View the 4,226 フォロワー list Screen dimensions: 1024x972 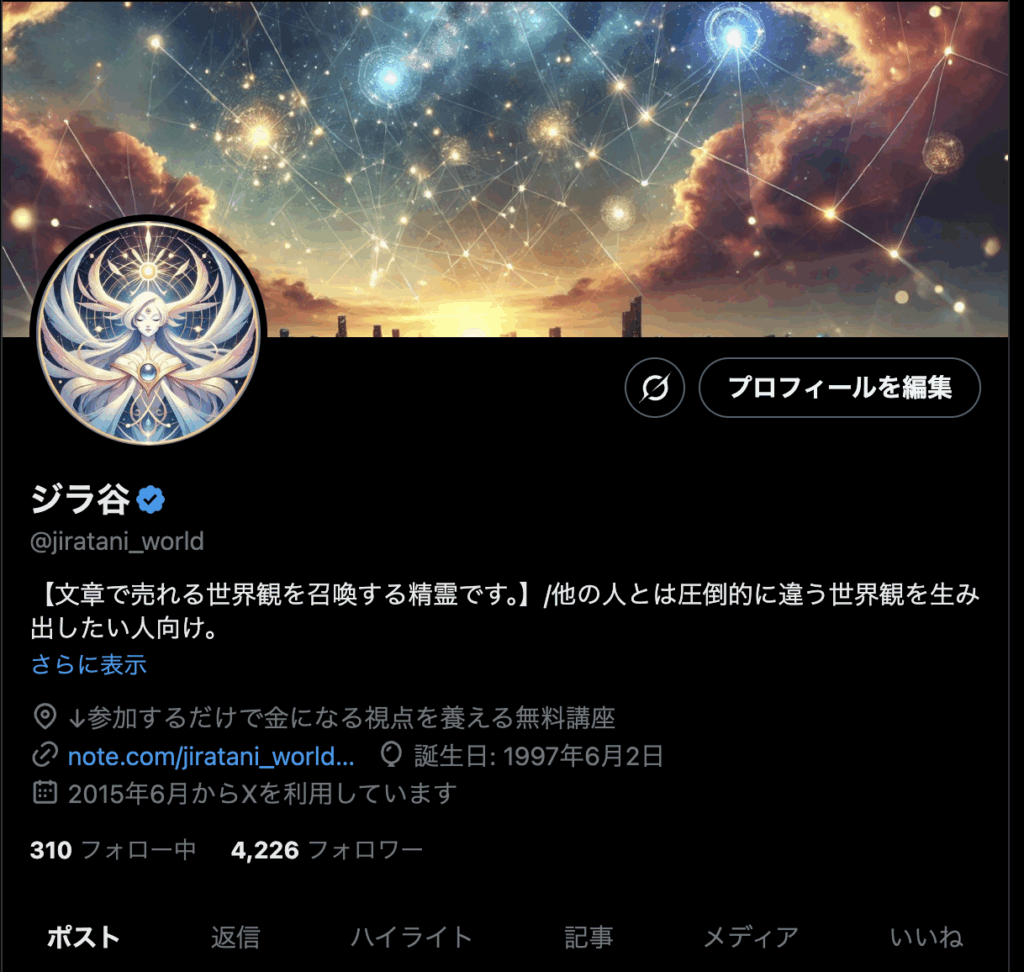pos(326,851)
